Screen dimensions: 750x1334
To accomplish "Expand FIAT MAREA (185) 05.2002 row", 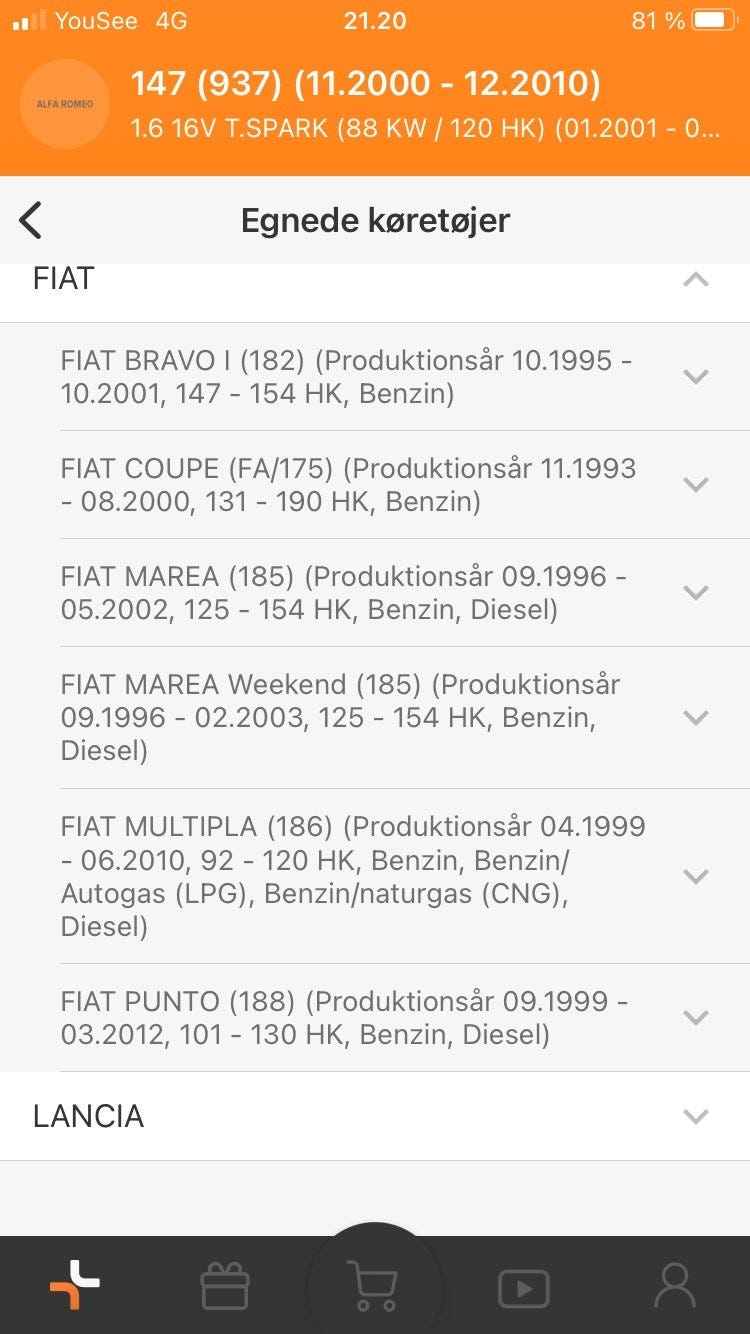I will click(695, 593).
